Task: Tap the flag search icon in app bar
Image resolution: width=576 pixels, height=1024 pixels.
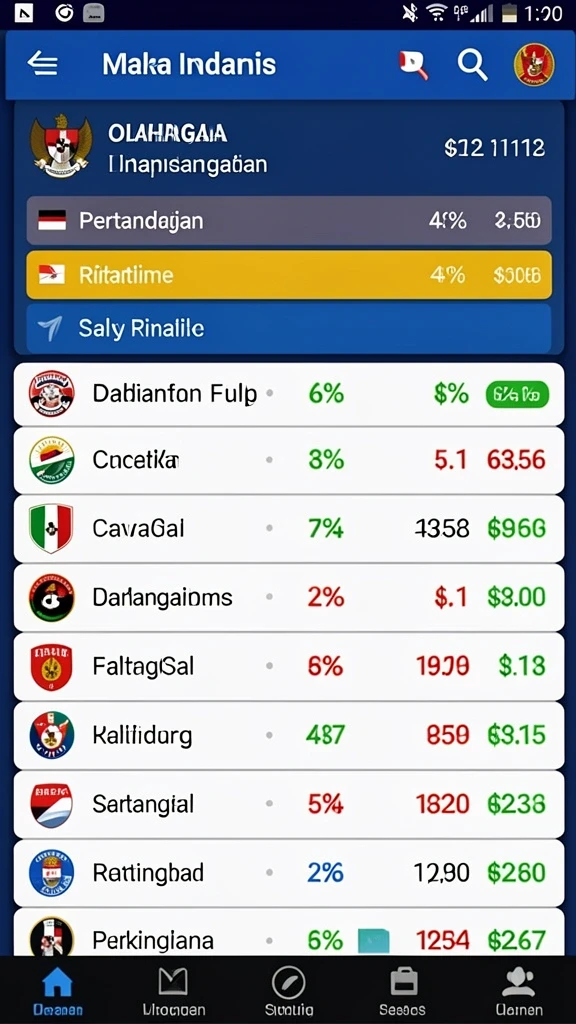Action: (413, 65)
